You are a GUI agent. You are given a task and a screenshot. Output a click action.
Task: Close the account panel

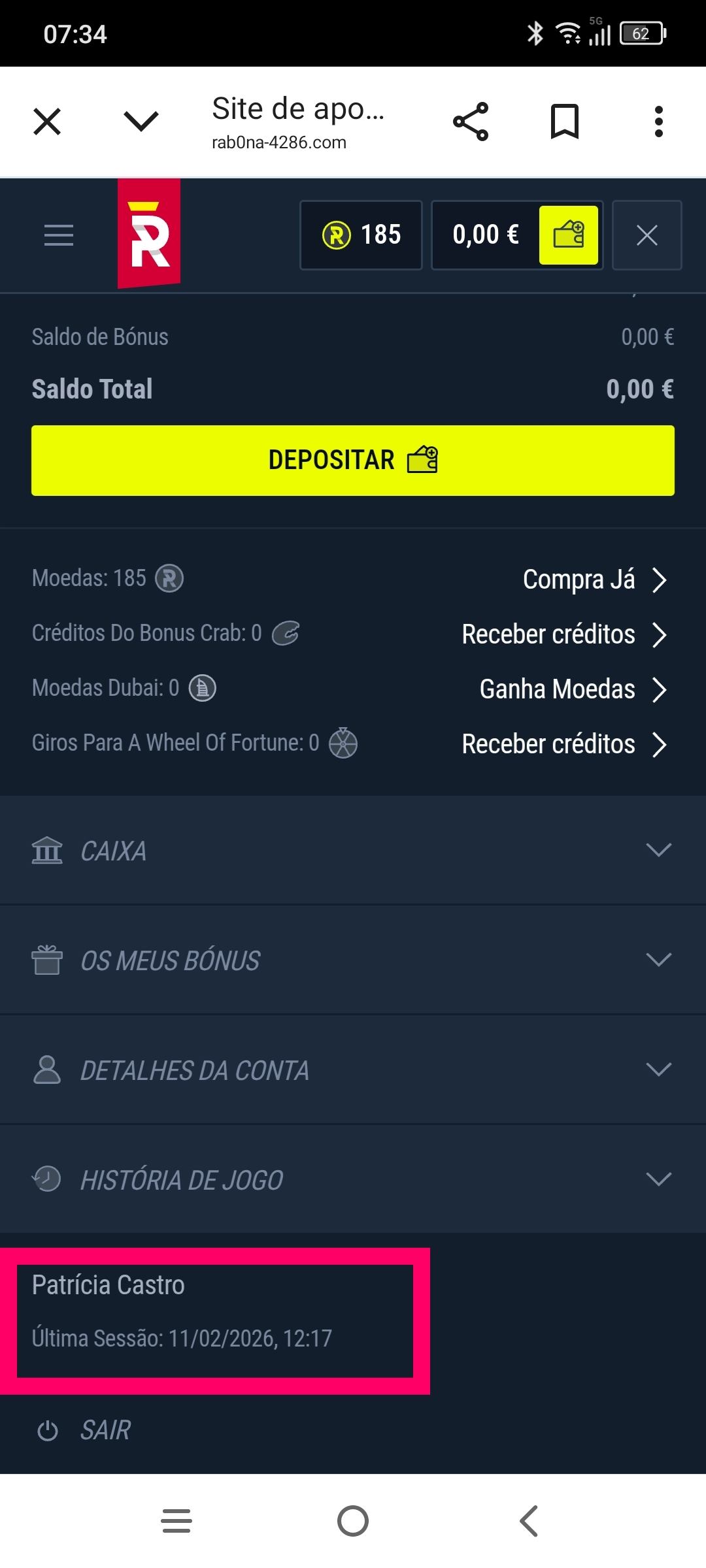647,235
